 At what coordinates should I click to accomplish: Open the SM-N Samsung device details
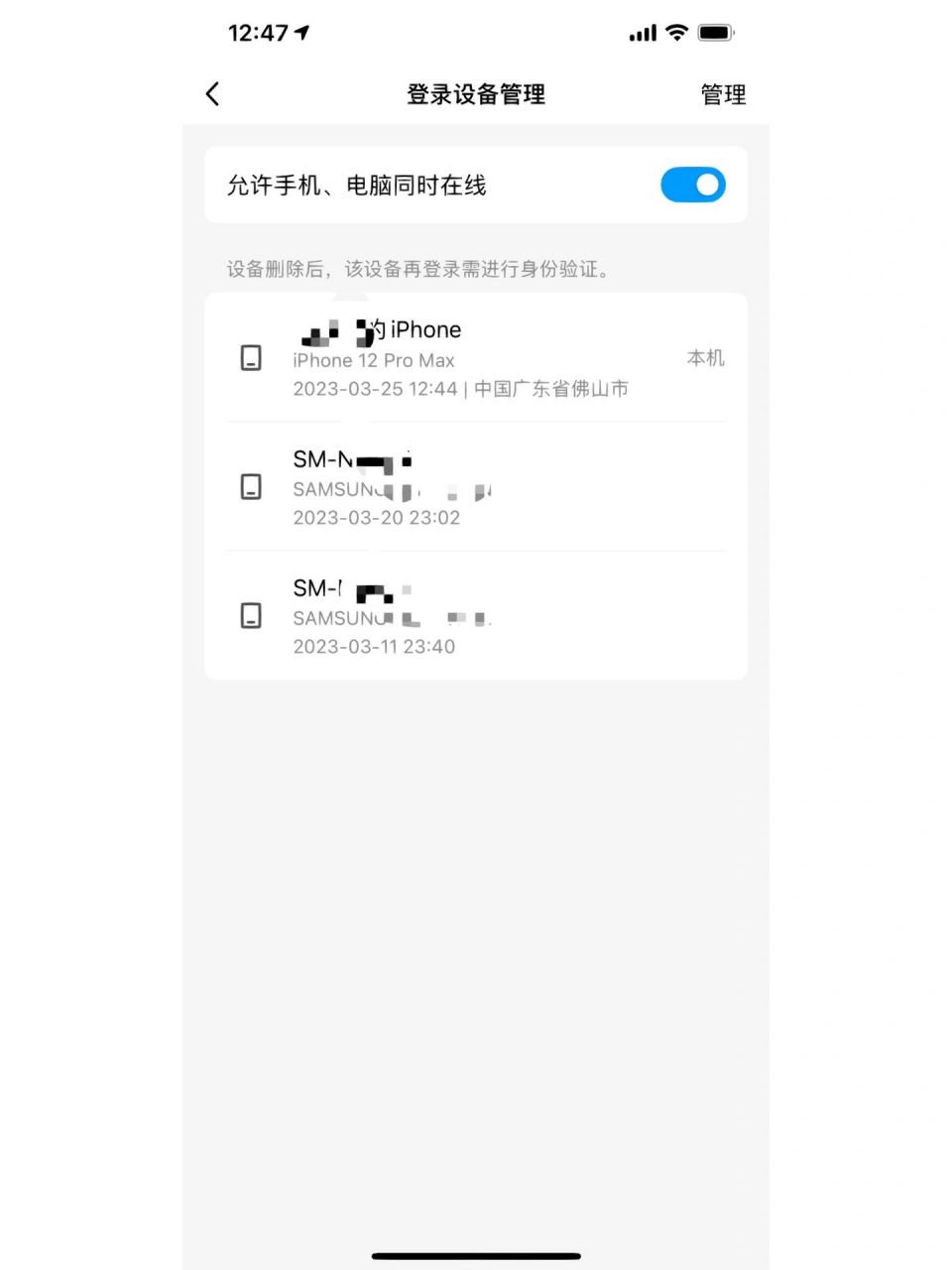(x=446, y=487)
